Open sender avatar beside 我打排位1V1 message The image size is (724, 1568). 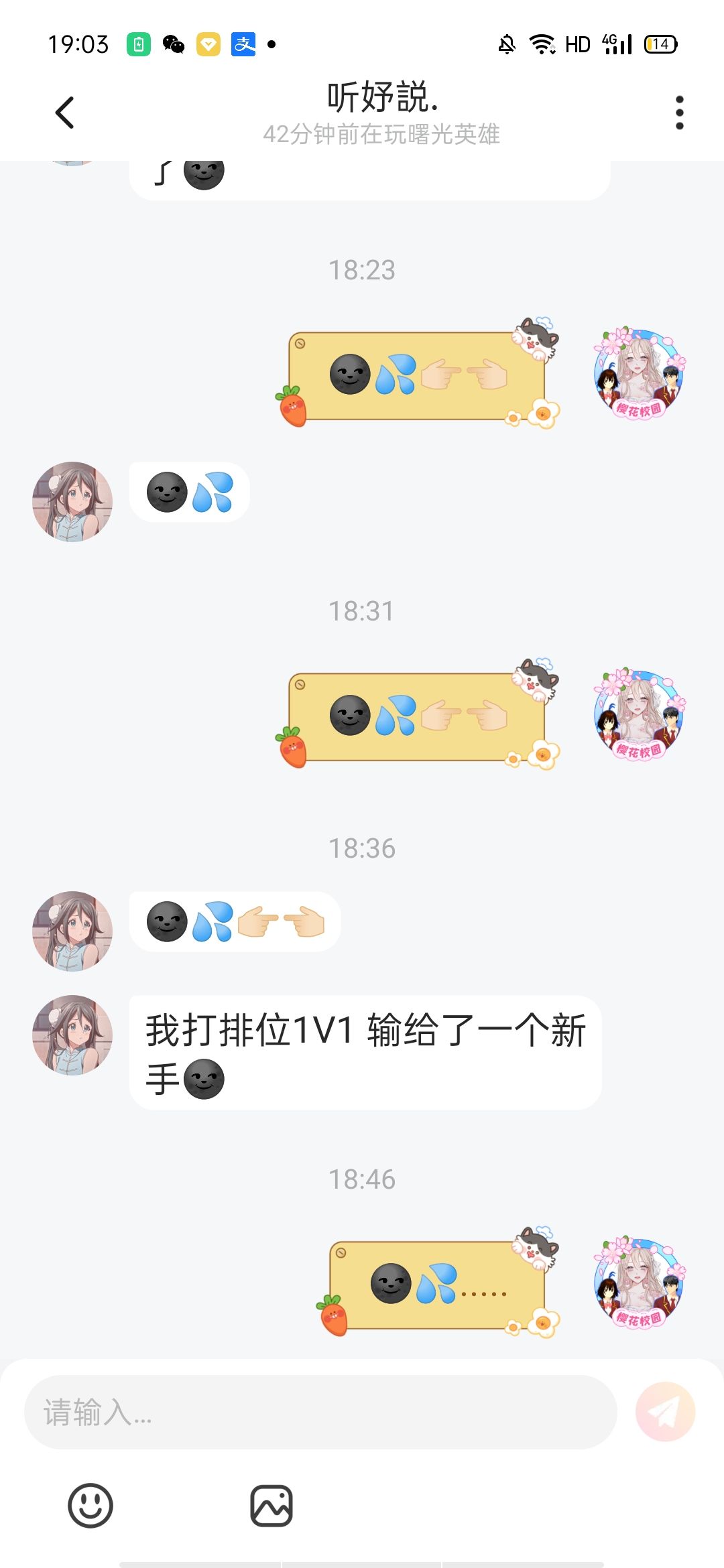coord(72,1035)
